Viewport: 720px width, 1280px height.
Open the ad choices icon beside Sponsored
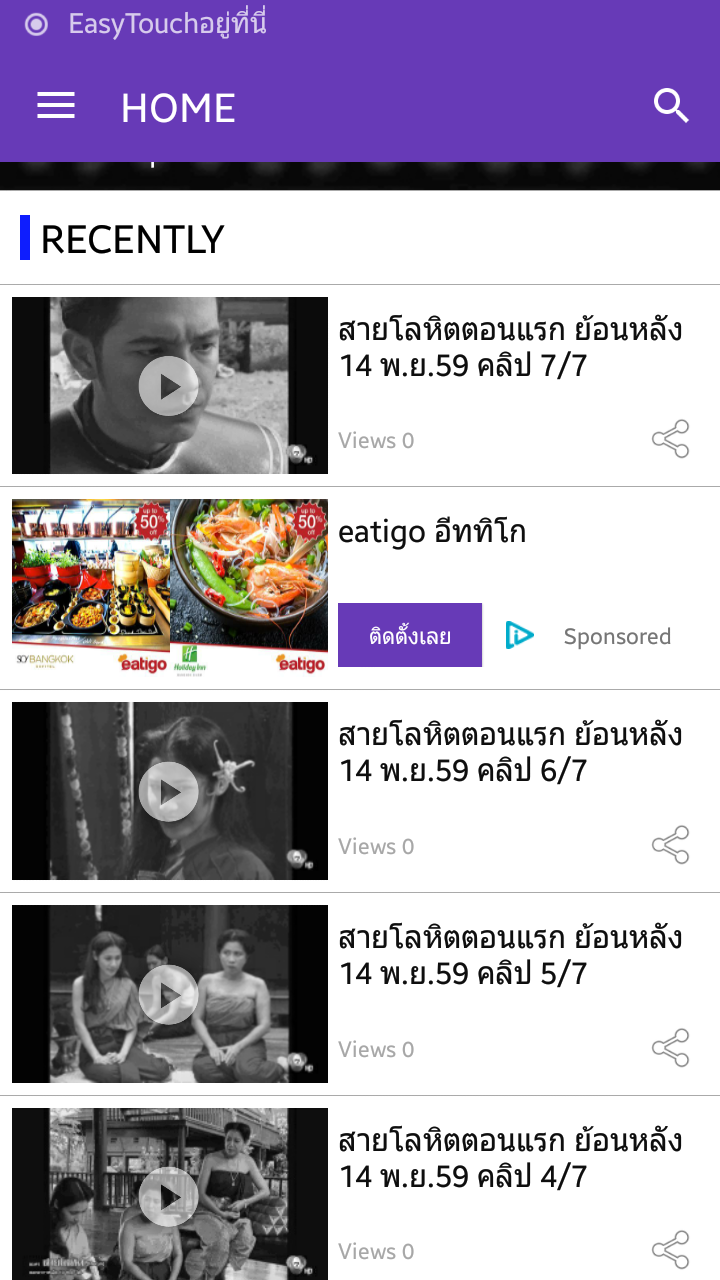coord(519,636)
